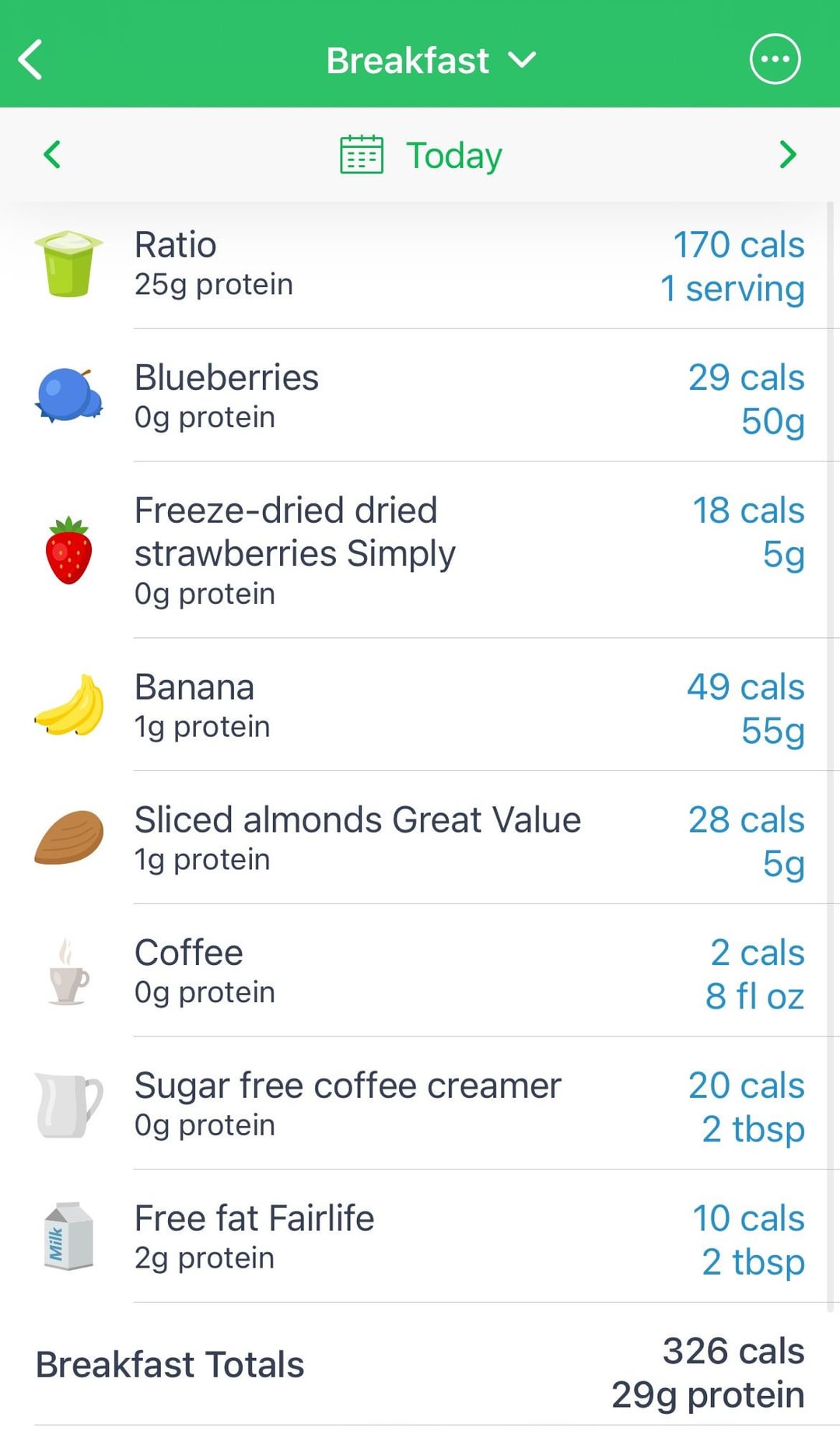Open the Blueberries entry
840x1431 pixels.
pyautogui.click(x=420, y=395)
